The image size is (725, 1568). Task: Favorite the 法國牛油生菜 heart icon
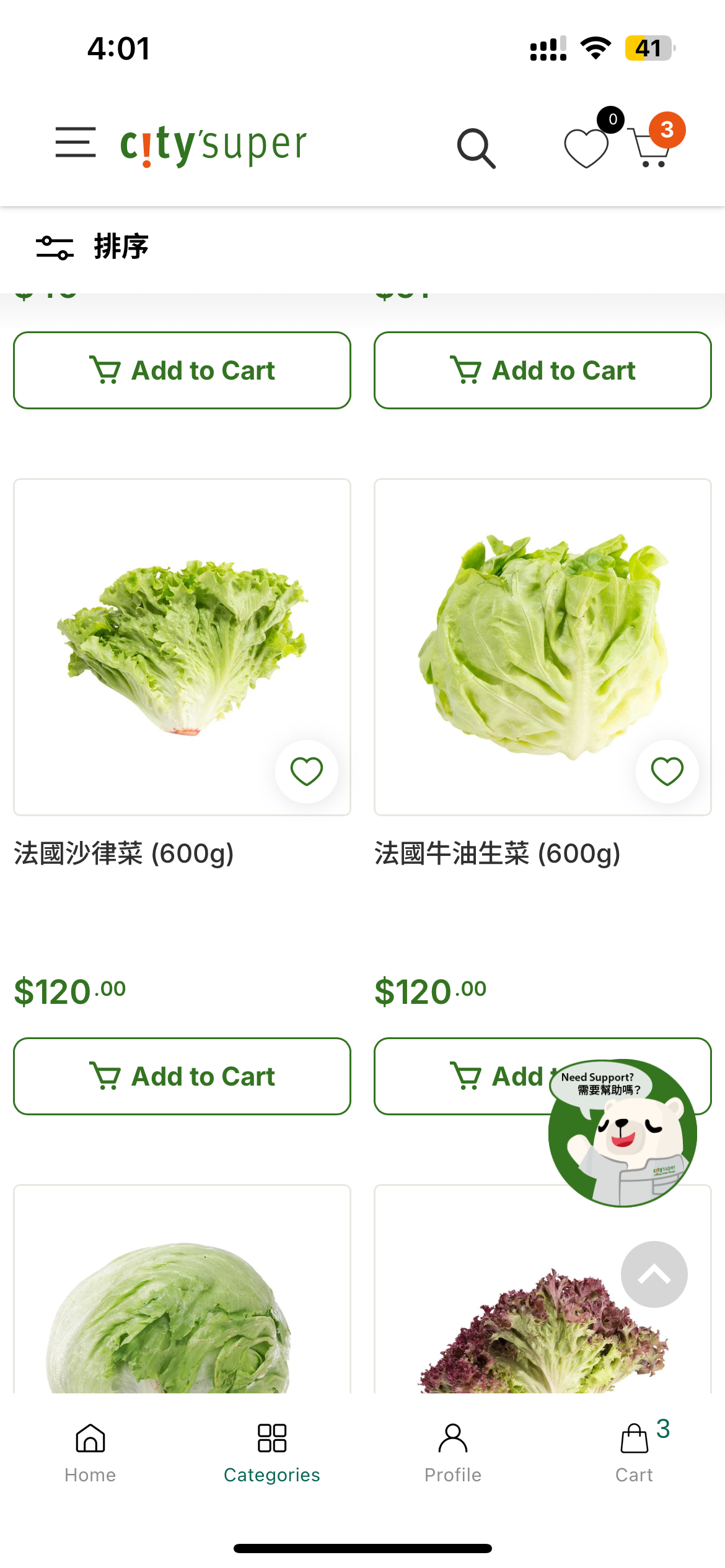tap(667, 772)
